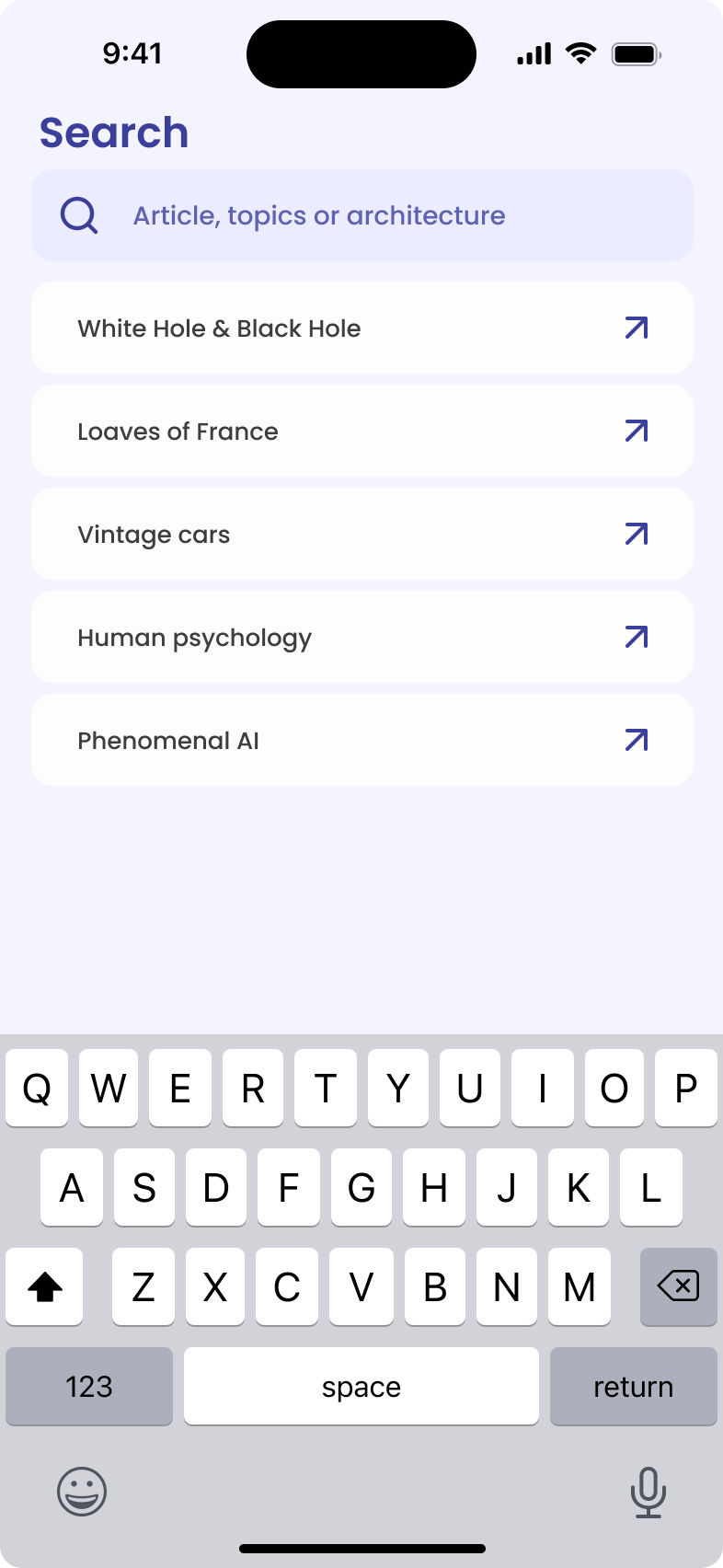Tap the emoji icon on the keyboard

tap(82, 1492)
